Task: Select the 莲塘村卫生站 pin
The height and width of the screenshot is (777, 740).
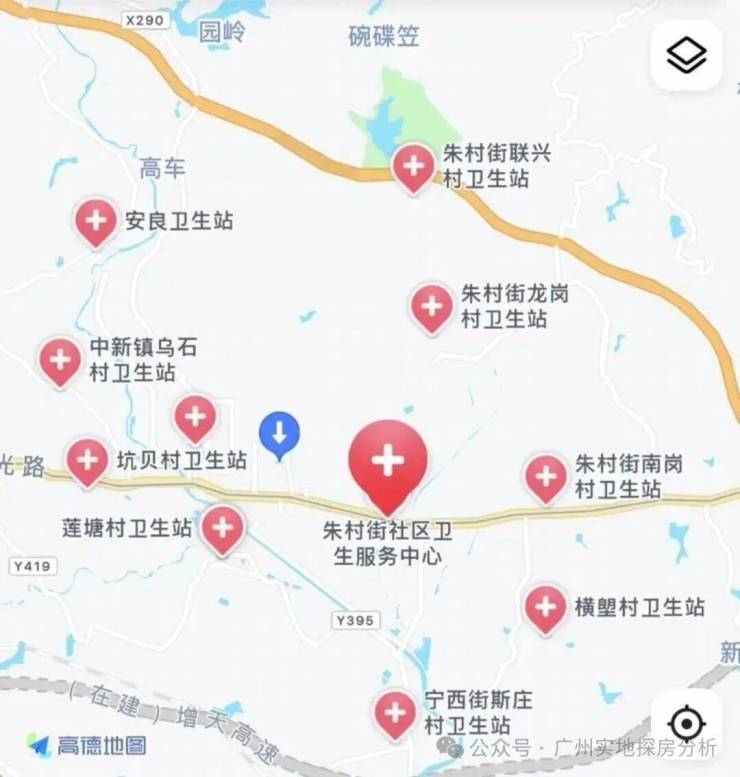Action: [223, 527]
